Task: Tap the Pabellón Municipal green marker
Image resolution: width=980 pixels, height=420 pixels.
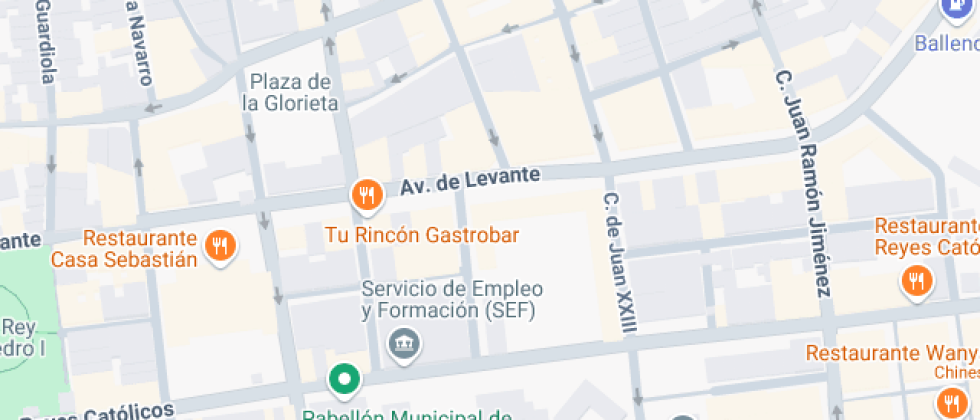Action: coord(345,378)
